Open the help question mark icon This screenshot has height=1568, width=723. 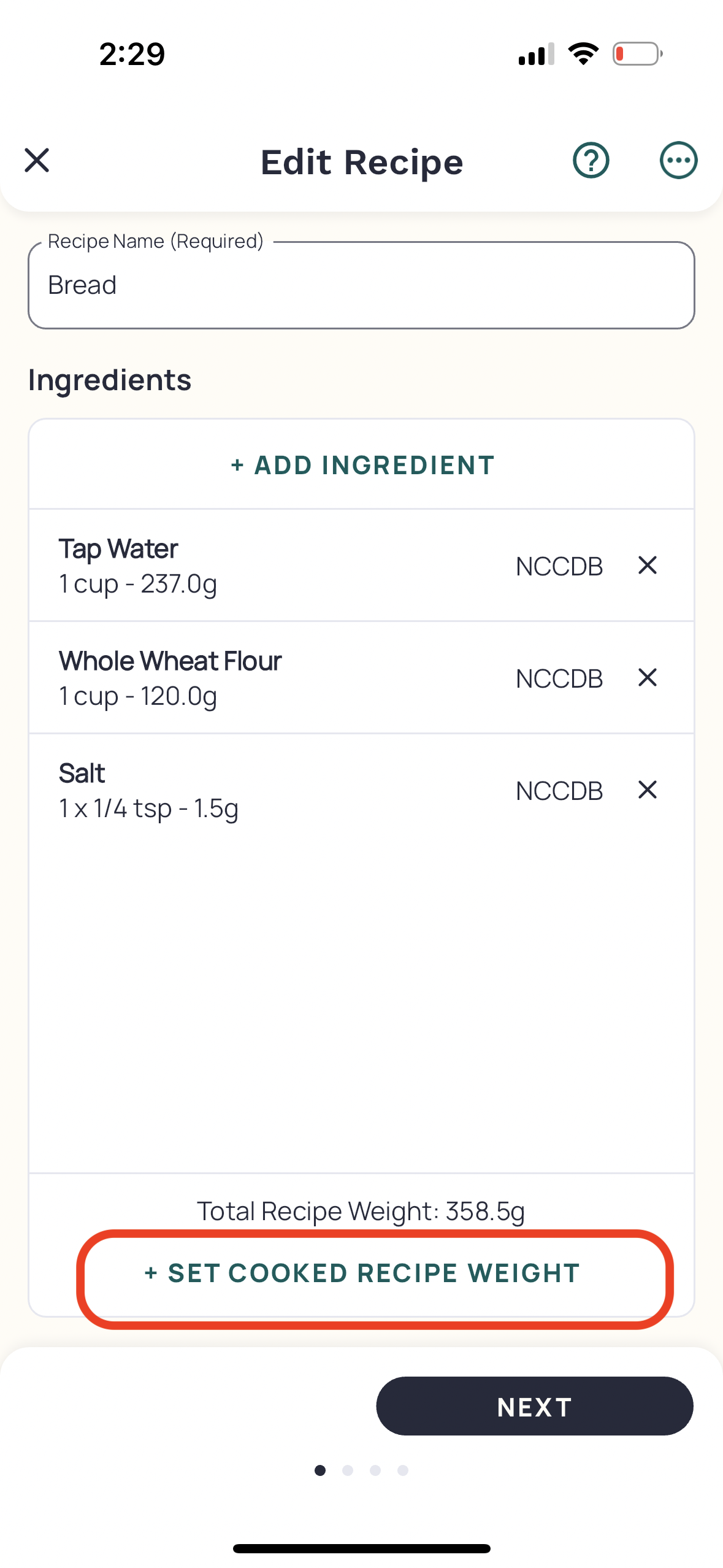[x=591, y=161]
